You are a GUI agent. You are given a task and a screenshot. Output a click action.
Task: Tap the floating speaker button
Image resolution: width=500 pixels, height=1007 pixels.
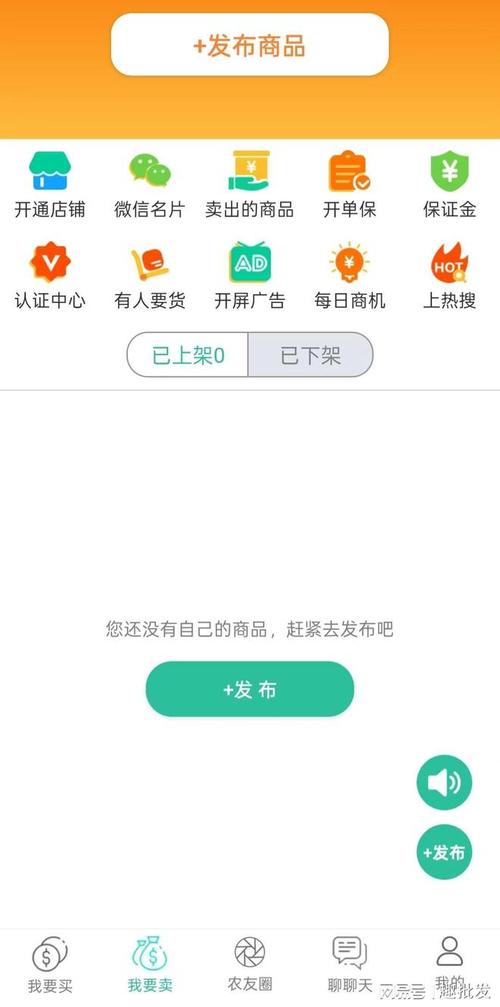tap(444, 782)
